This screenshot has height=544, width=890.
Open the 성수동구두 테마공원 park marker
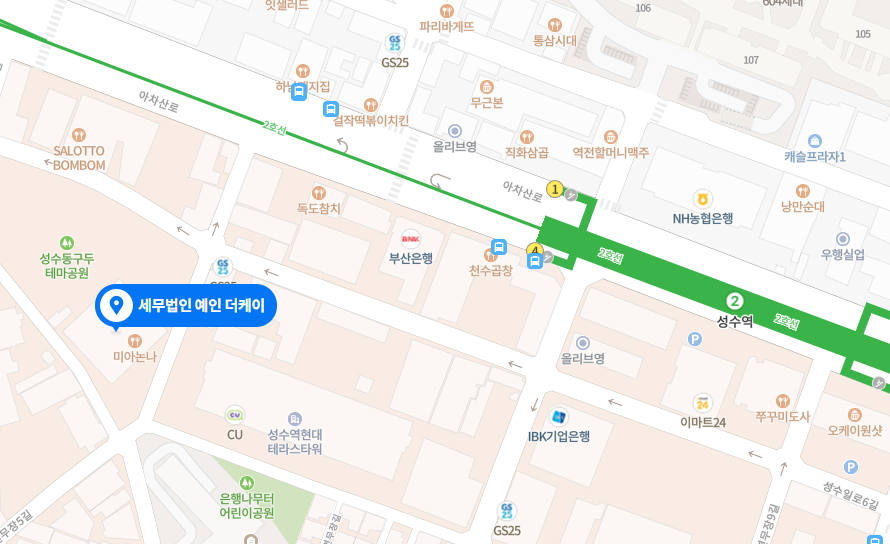[66, 243]
